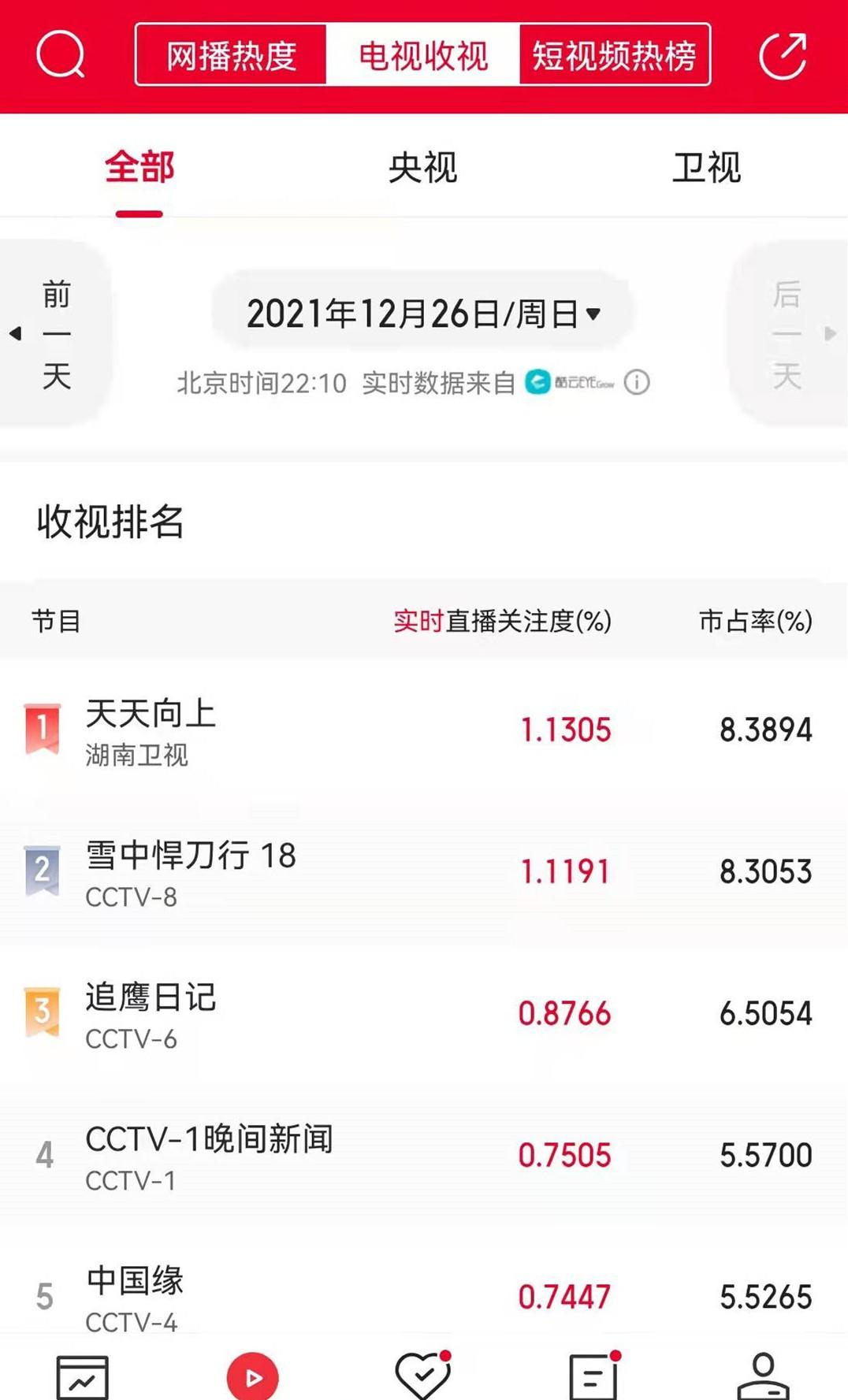This screenshot has height=1400, width=848.
Task: Switch to 网播热度 segment
Action: 231,55
